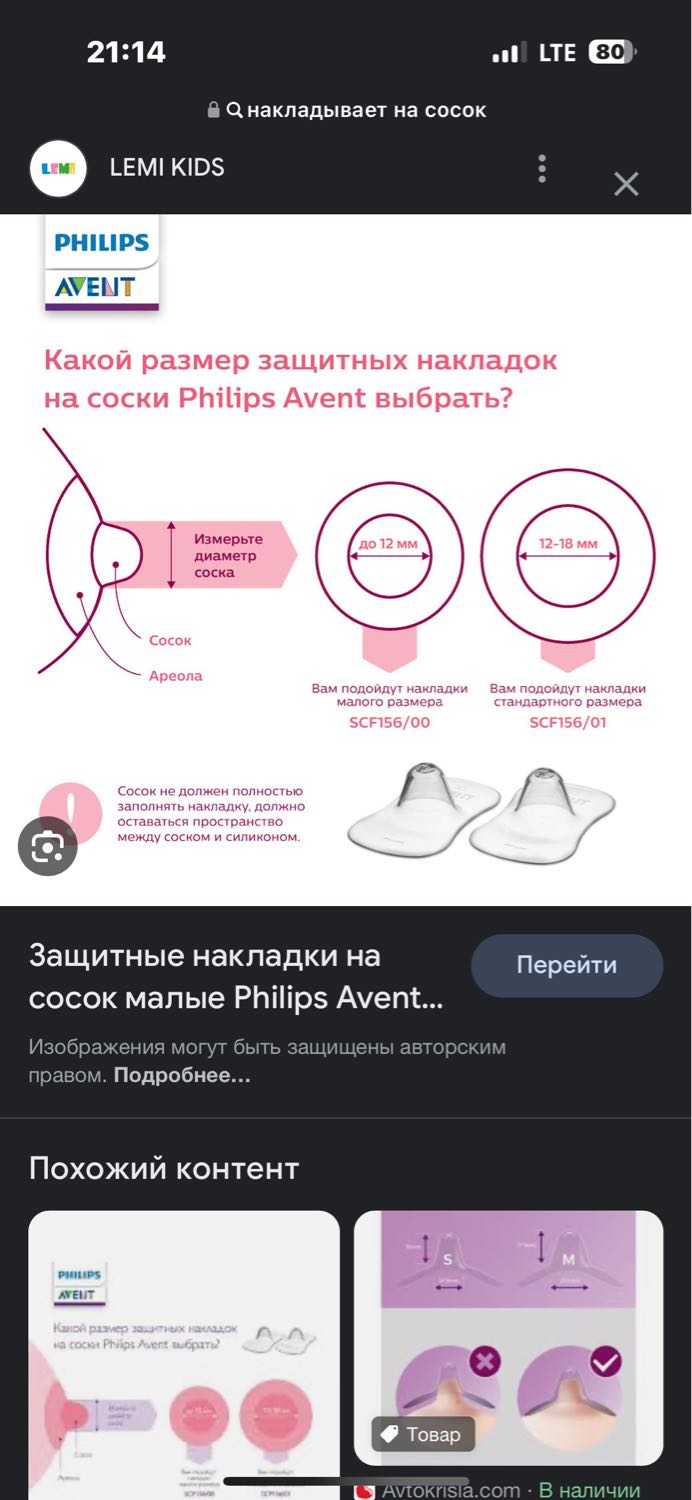The width and height of the screenshot is (692, 1500).
Task: Open the three-dot overflow menu
Action: 542,168
